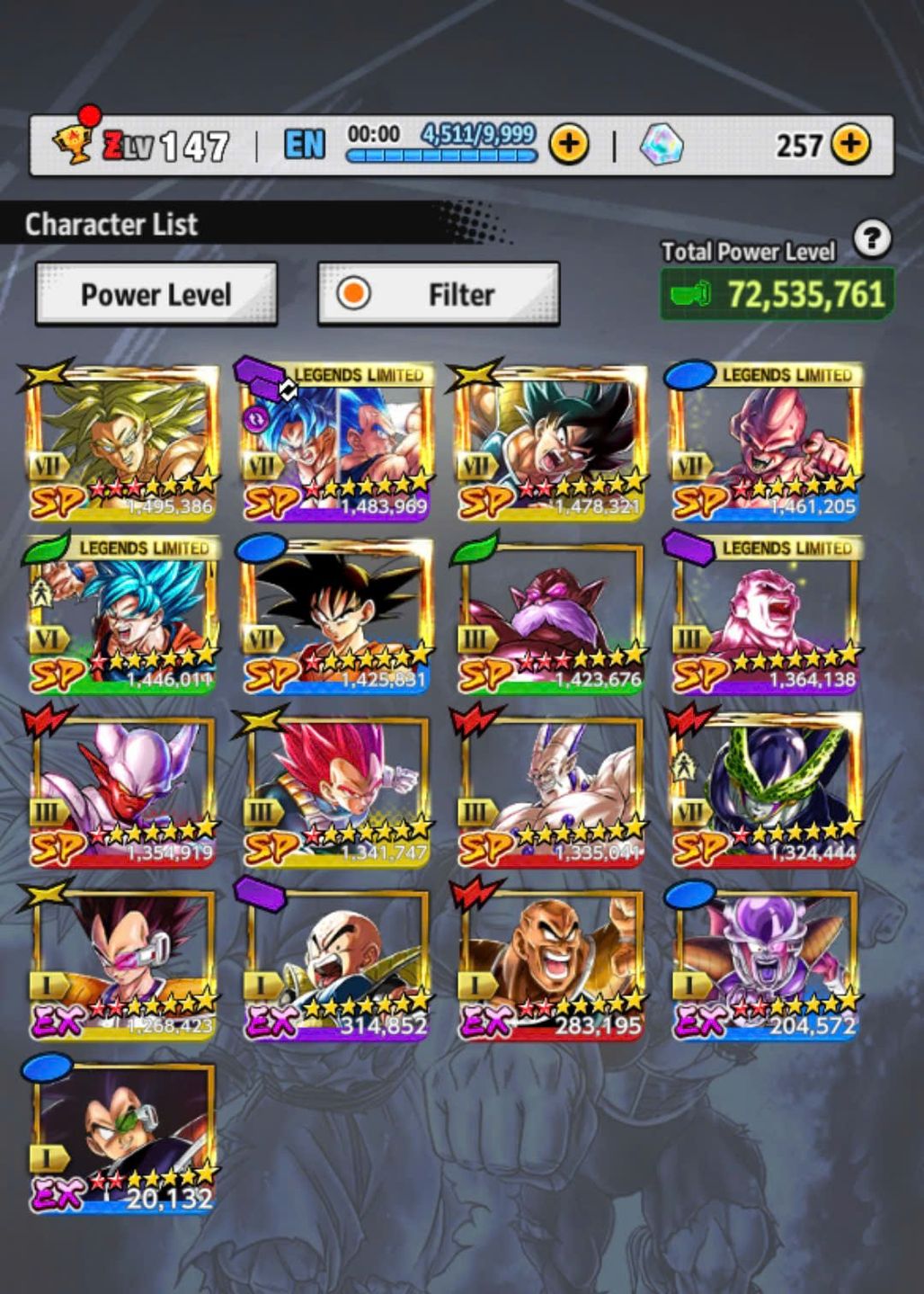Select EX character with power 1,268,423

(x=123, y=962)
